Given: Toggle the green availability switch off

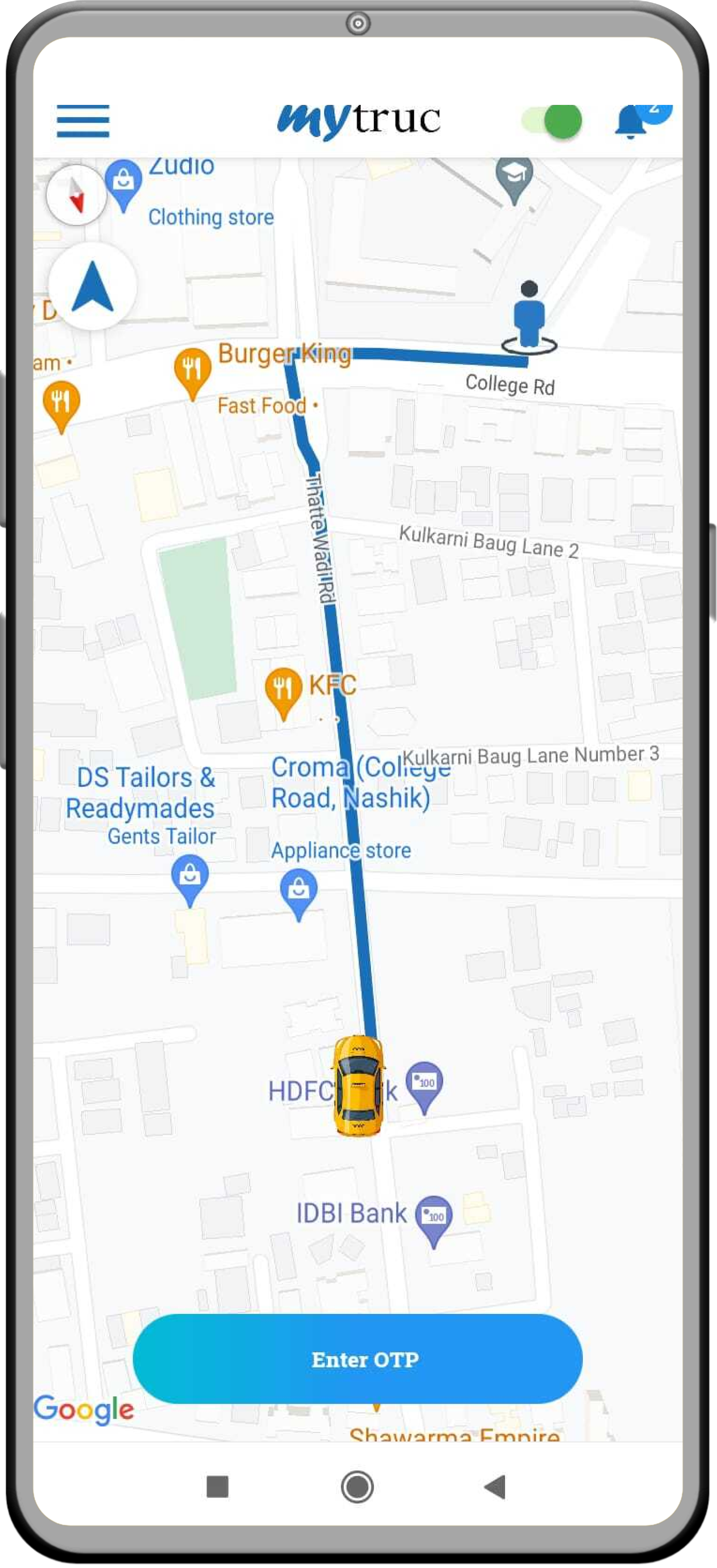Looking at the screenshot, I should click(552, 121).
